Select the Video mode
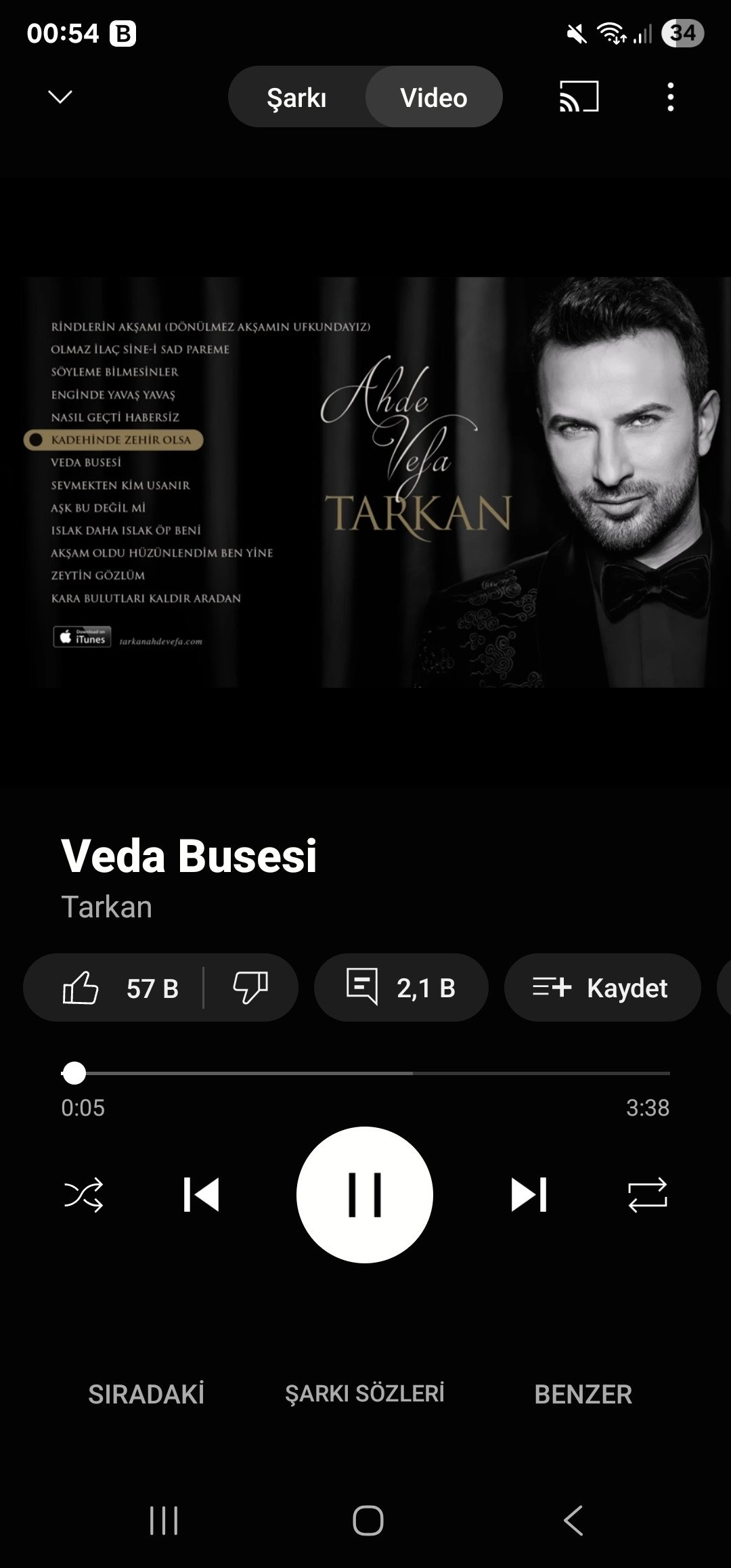The height and width of the screenshot is (1568, 731). pos(434,97)
